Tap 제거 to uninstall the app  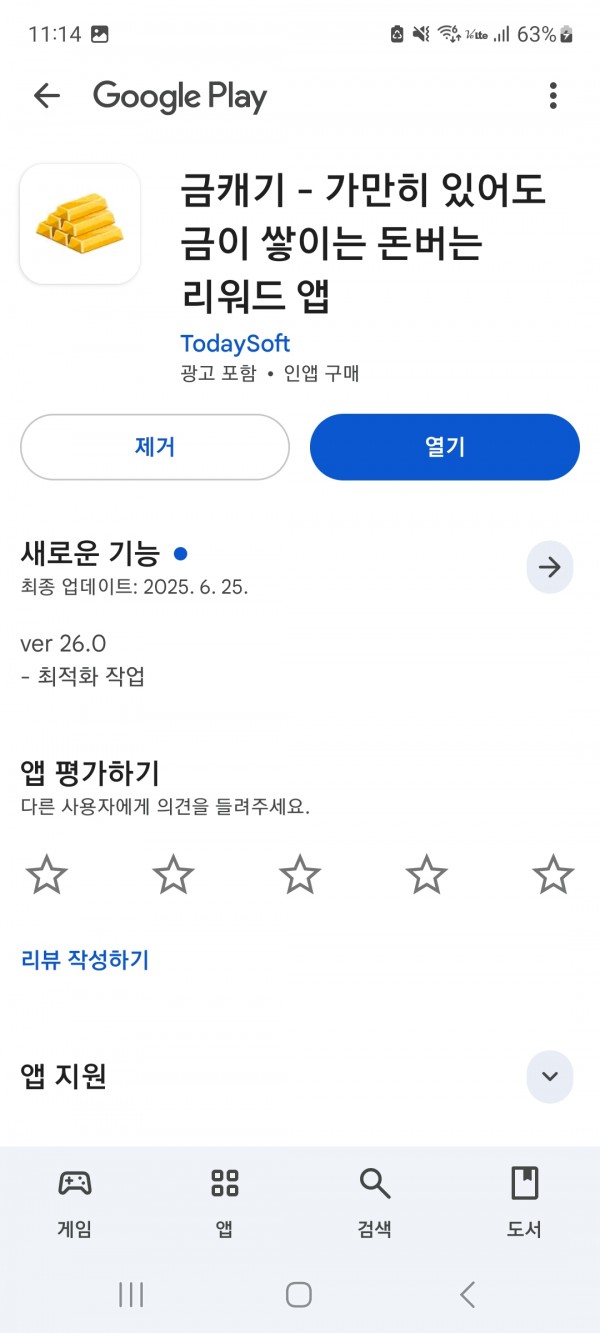click(x=155, y=447)
